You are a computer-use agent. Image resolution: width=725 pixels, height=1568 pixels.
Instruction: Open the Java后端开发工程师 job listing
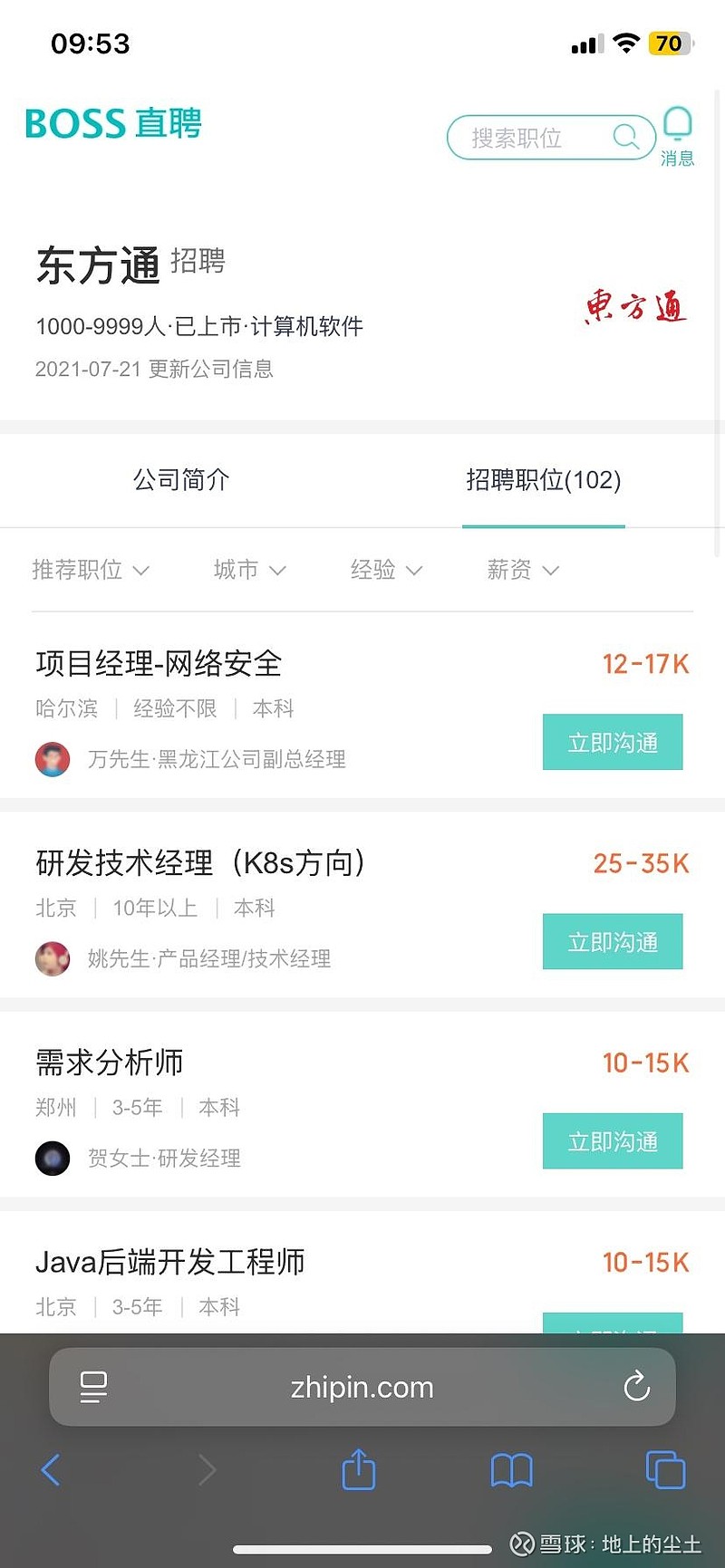170,1262
